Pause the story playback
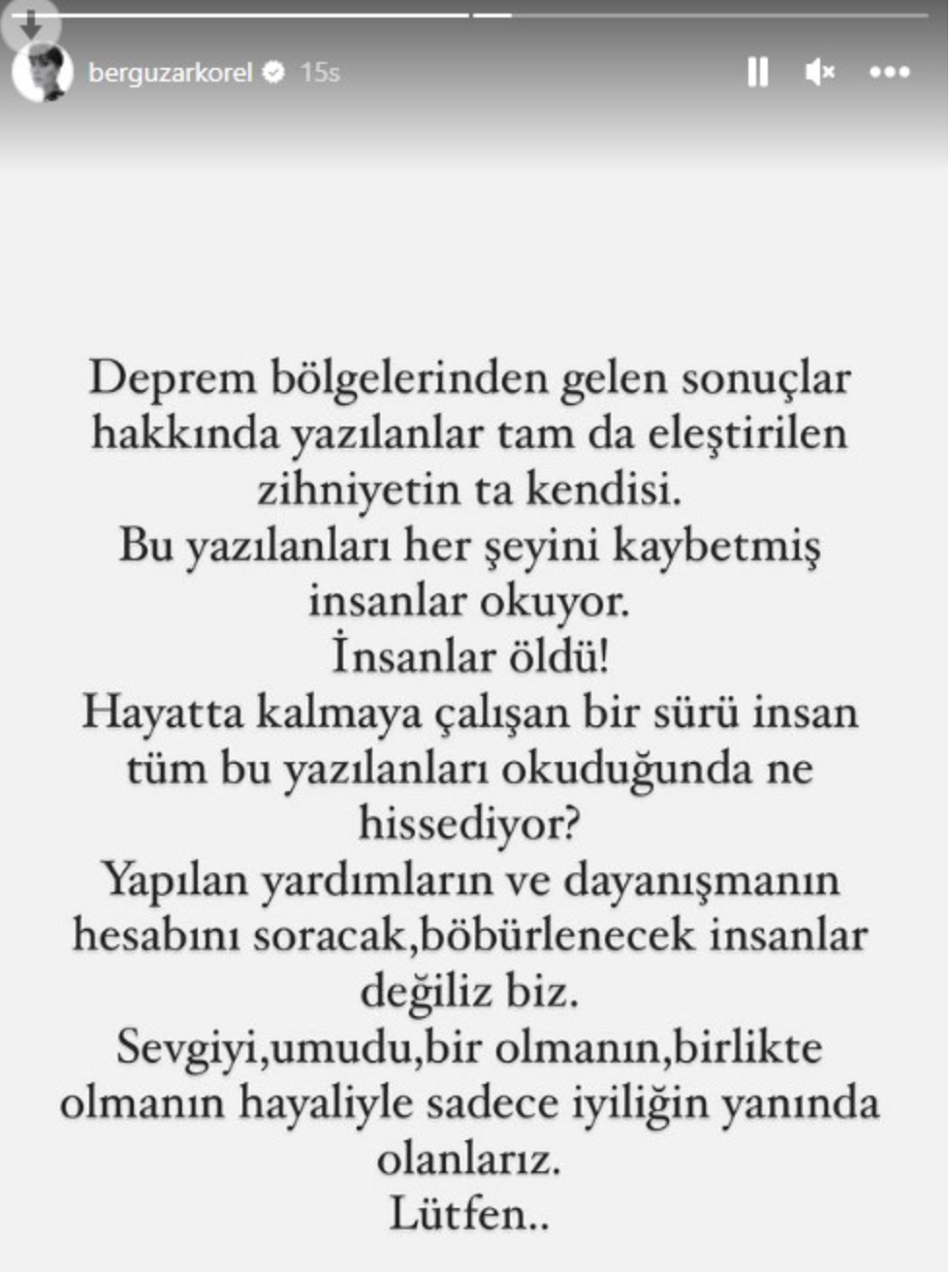Image resolution: width=952 pixels, height=1272 pixels. (x=757, y=72)
